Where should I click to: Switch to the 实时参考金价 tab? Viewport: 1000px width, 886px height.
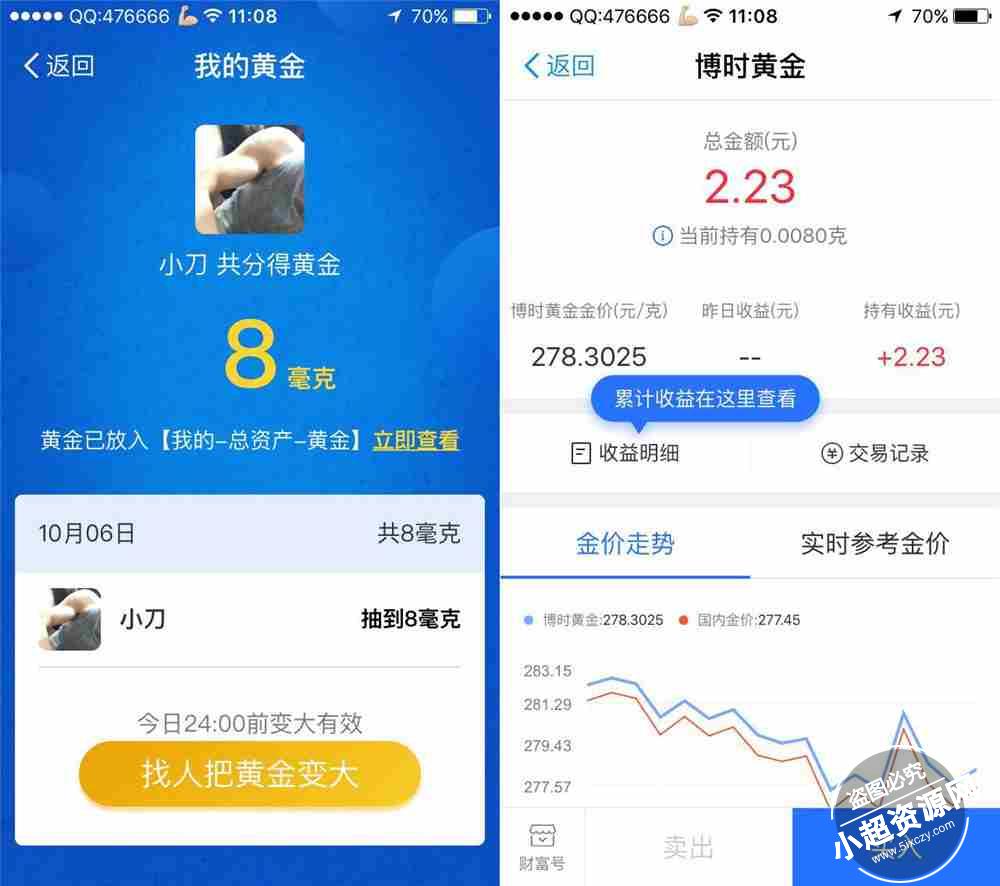tap(875, 544)
